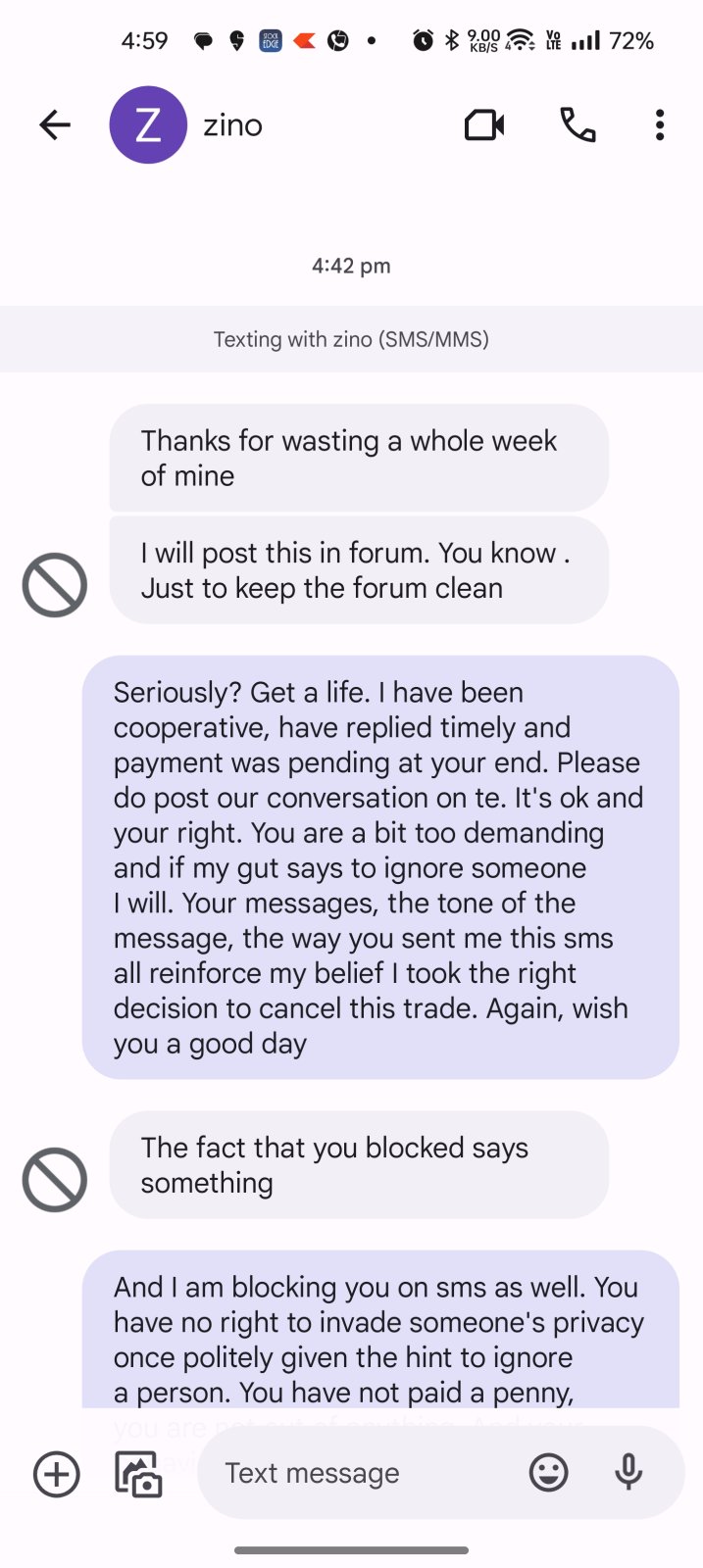Start a video call with zino

[x=484, y=125]
